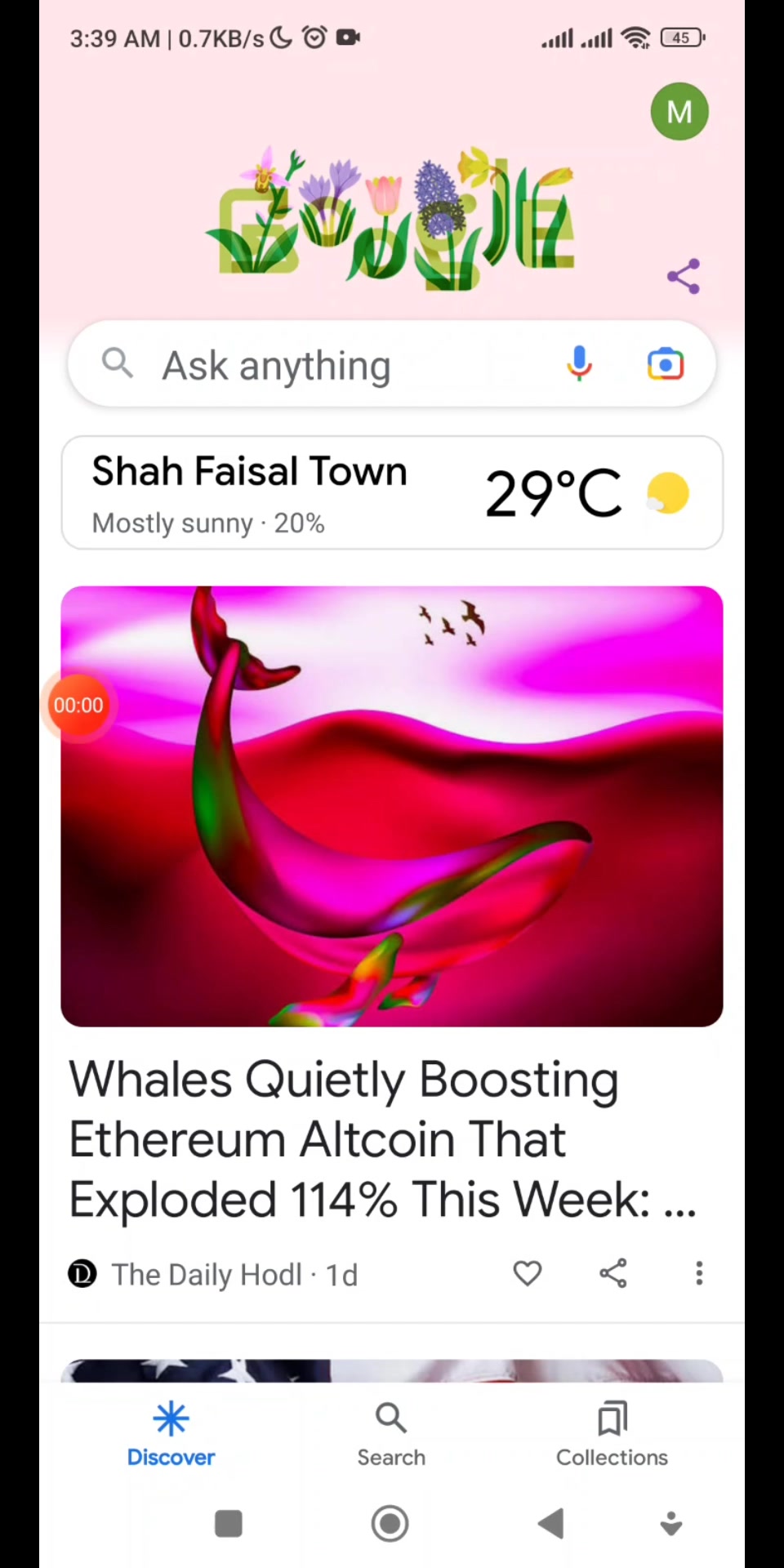Open the account profile avatar M
Screen dimensions: 784x1568
coord(679,112)
